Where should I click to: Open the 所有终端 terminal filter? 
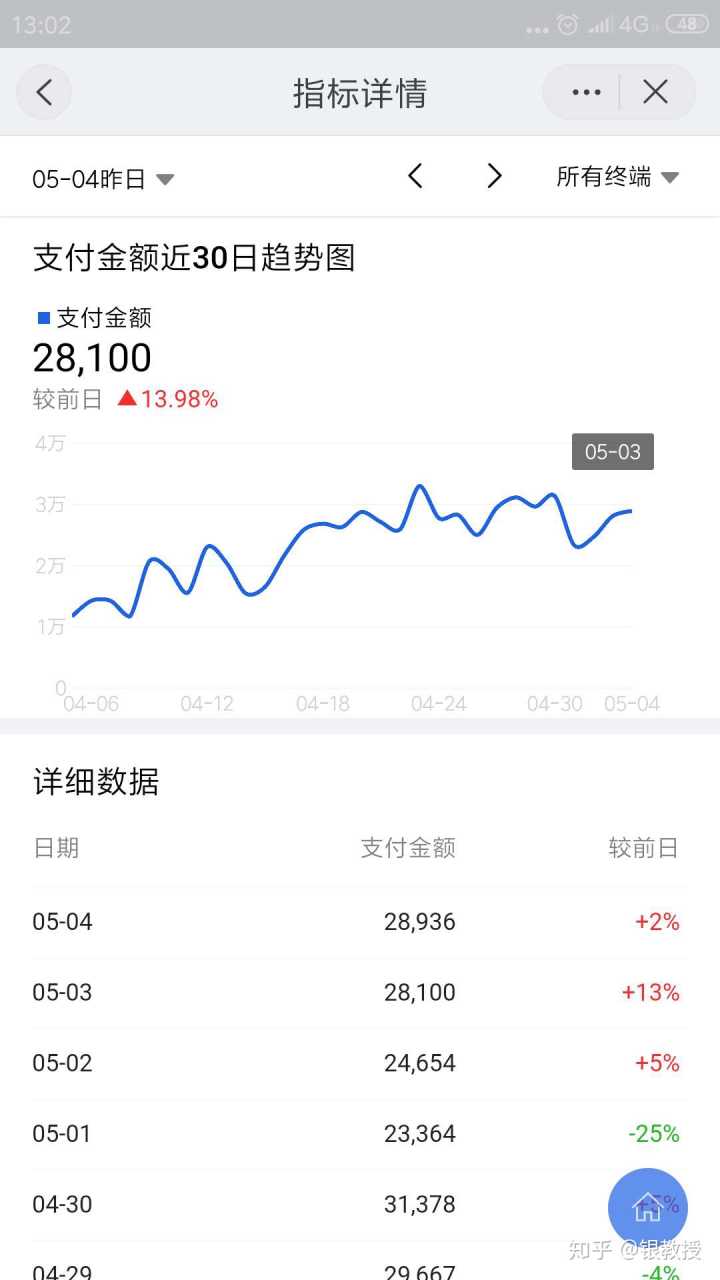pos(617,177)
